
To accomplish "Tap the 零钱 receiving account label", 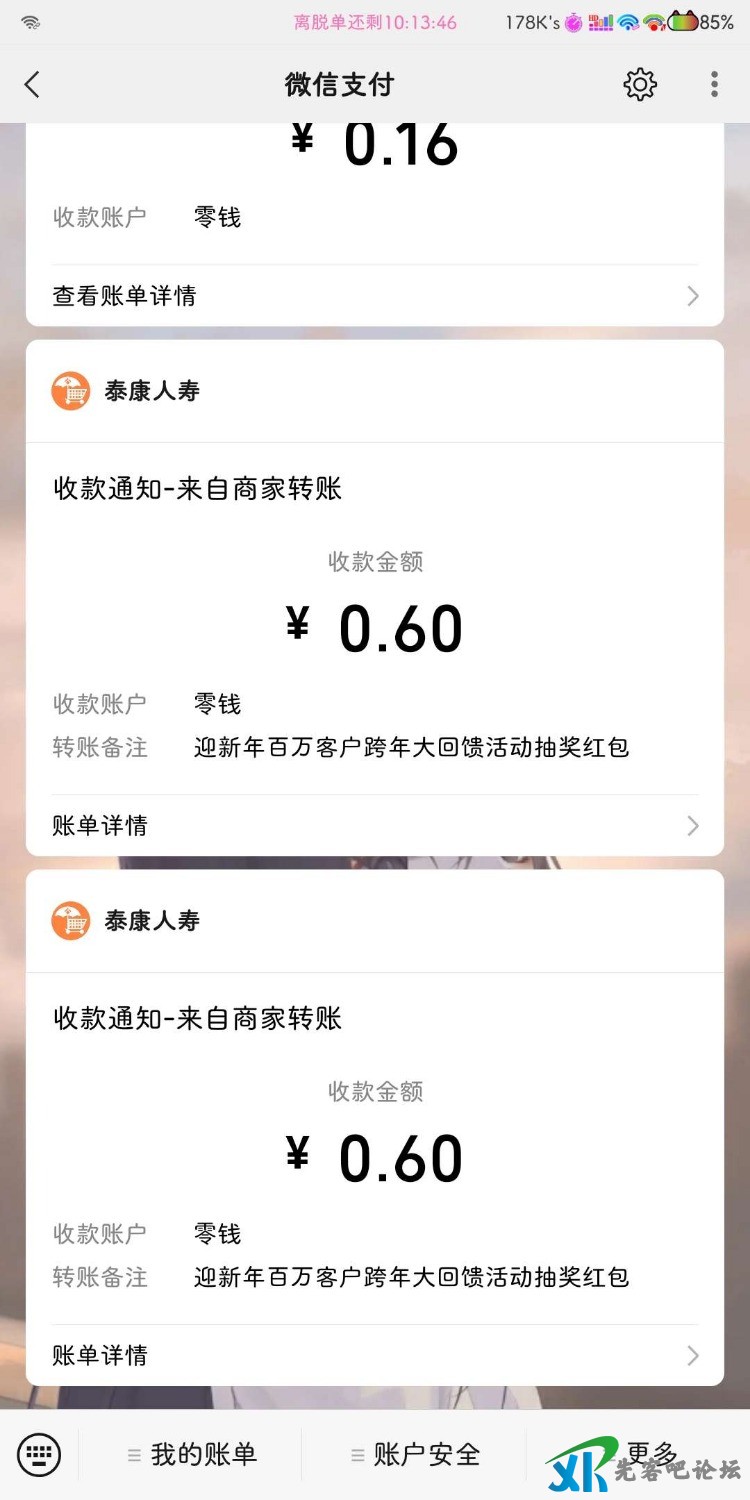I will click(216, 705).
